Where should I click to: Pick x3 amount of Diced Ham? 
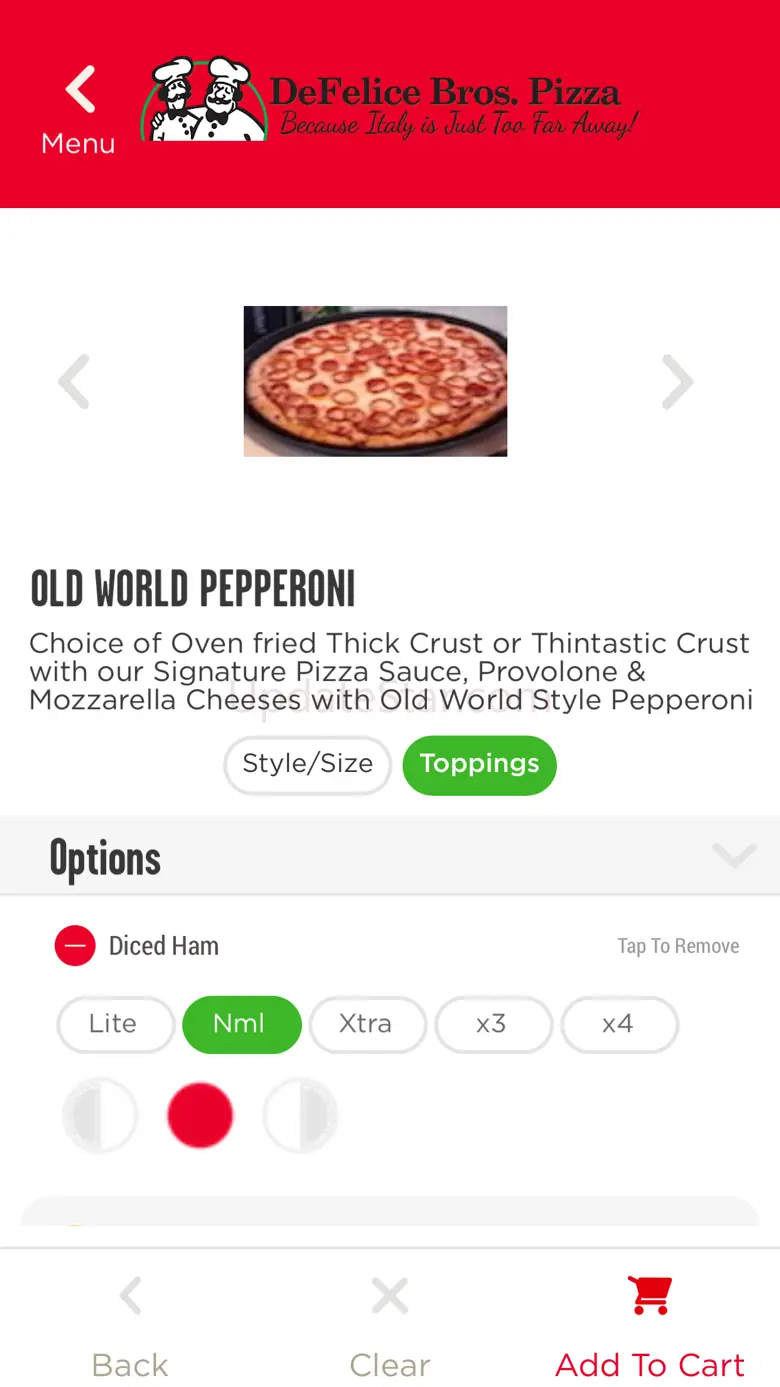(493, 1025)
